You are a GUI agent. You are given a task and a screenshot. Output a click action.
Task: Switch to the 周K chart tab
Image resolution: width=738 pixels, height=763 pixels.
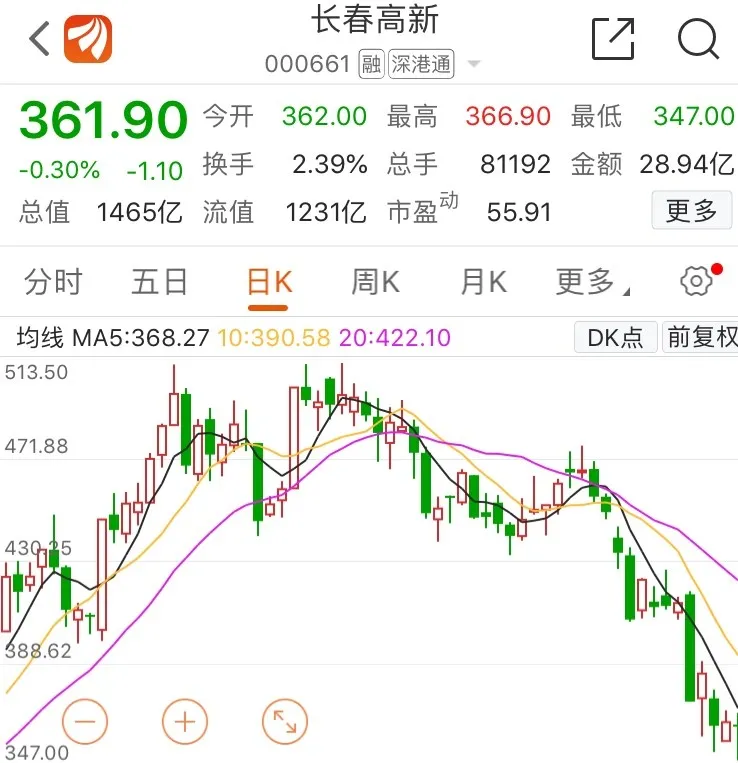pyautogui.click(x=375, y=282)
